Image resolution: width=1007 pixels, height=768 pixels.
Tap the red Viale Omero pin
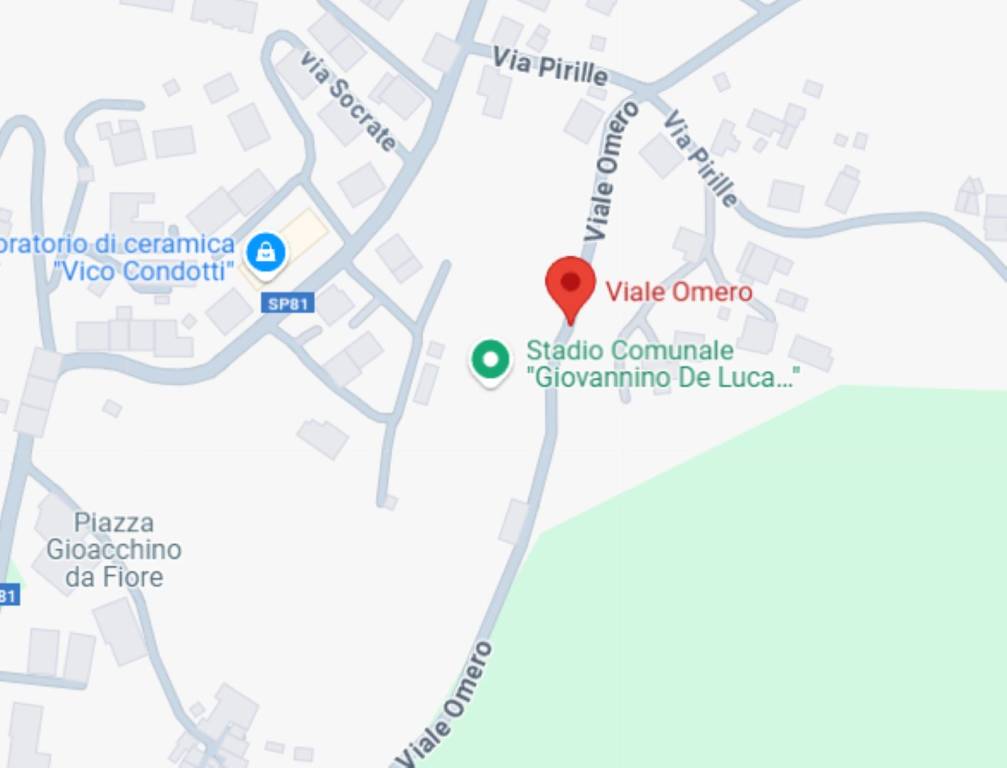(570, 285)
